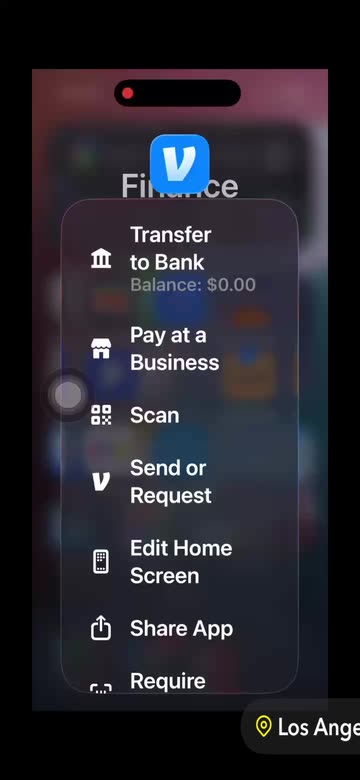
Task: Open the Los Angeles location sticker
Action: pos(301,727)
